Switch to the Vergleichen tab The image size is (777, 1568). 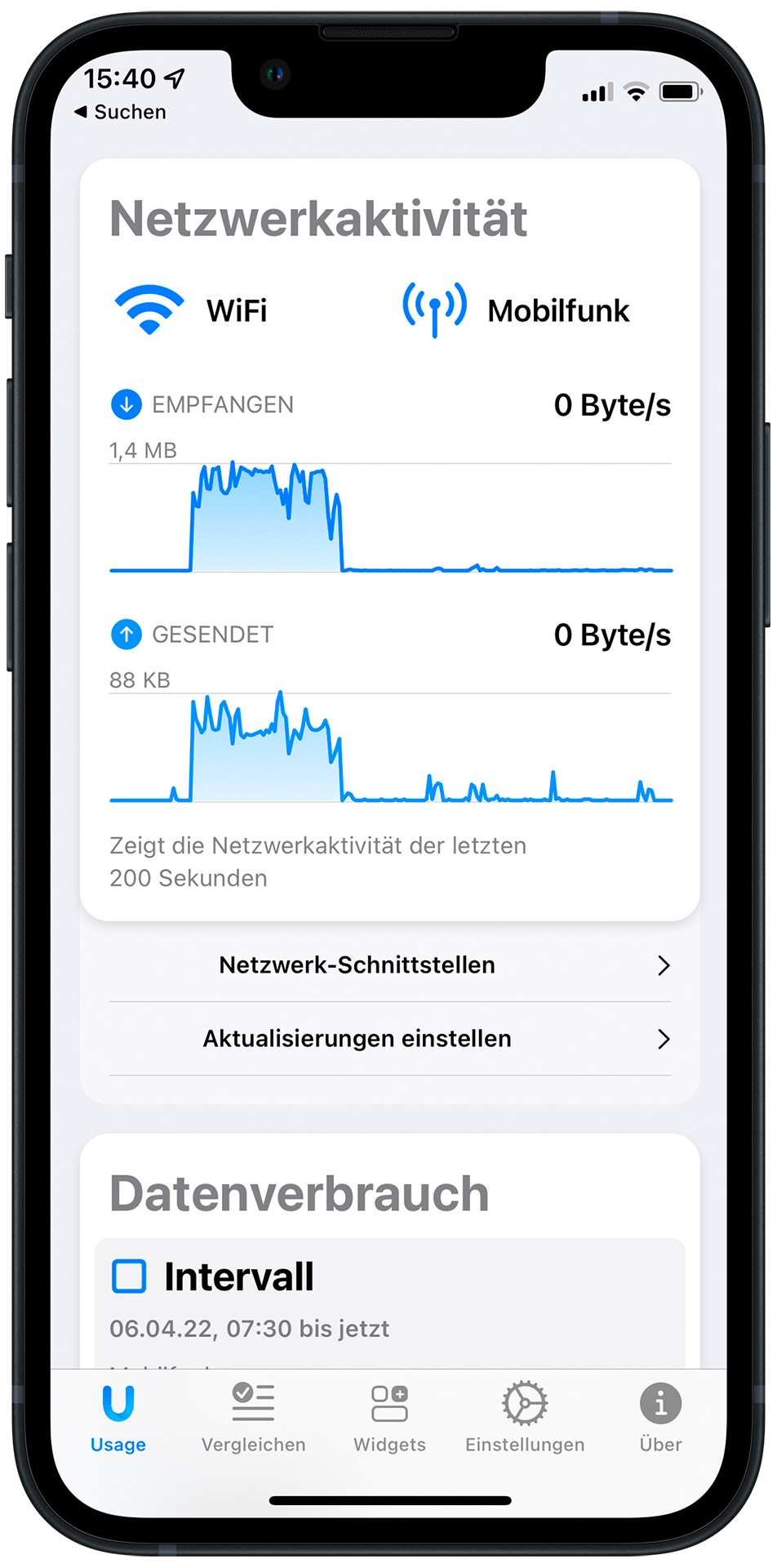coord(253,1418)
